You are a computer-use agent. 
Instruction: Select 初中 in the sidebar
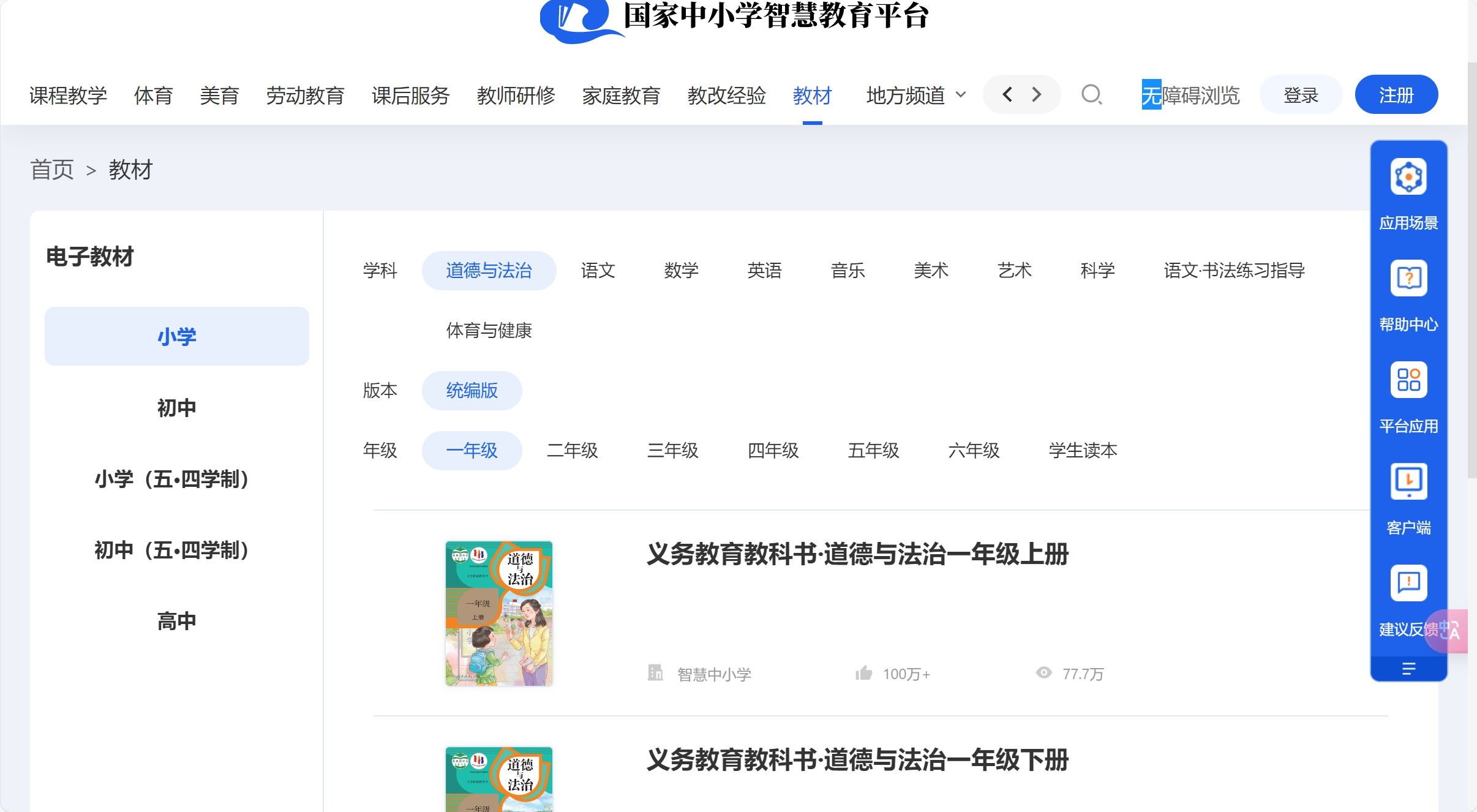[x=176, y=407]
